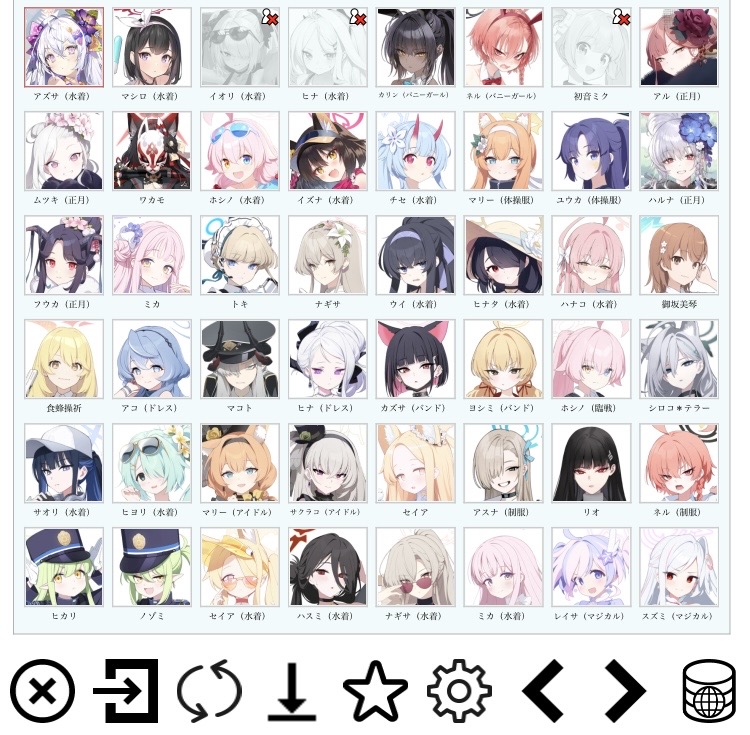The width and height of the screenshot is (750, 735).
Task: Go forward with the right chevron
Action: (x=626, y=691)
